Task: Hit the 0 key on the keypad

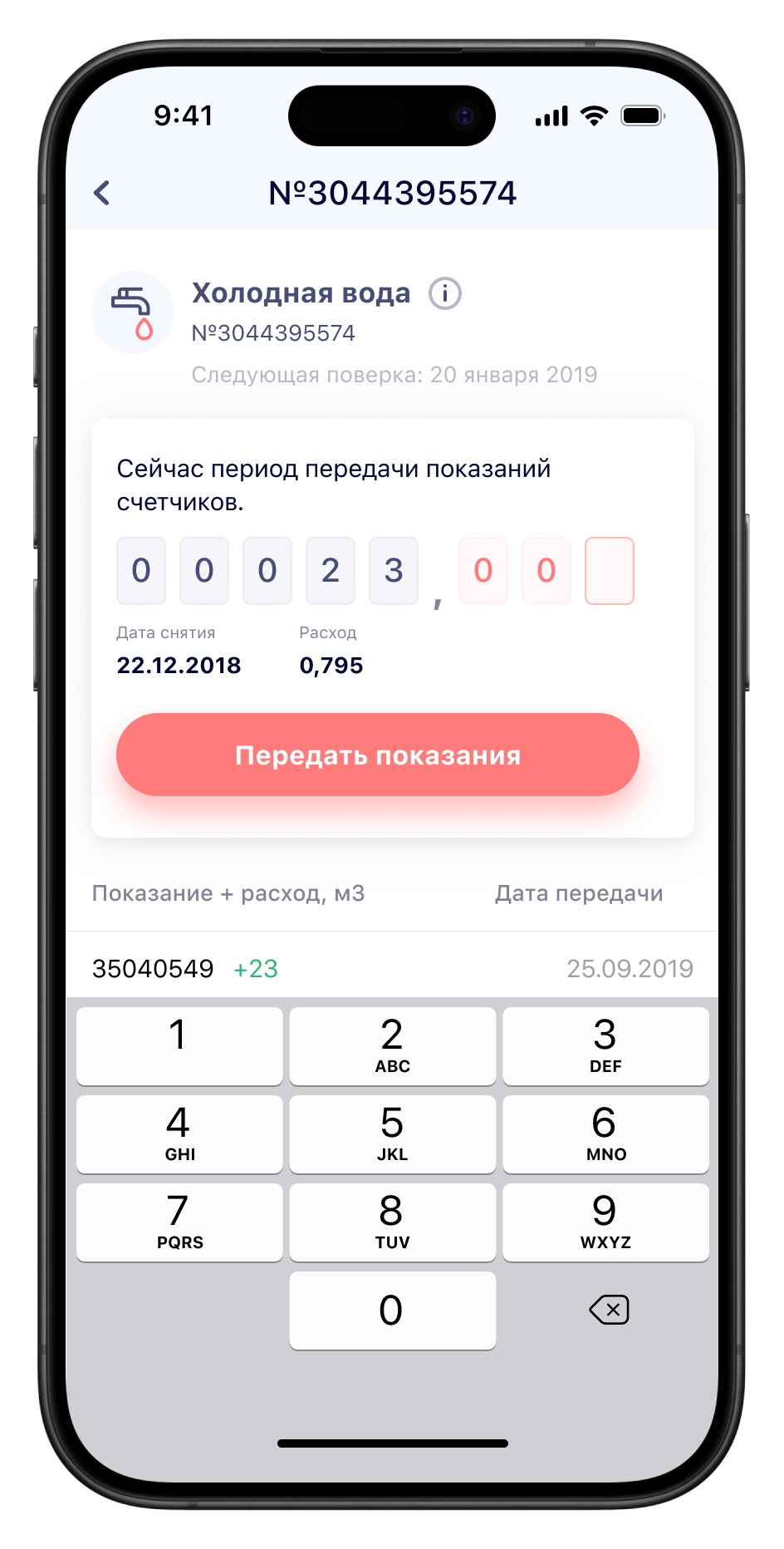Action: pyautogui.click(x=392, y=1310)
